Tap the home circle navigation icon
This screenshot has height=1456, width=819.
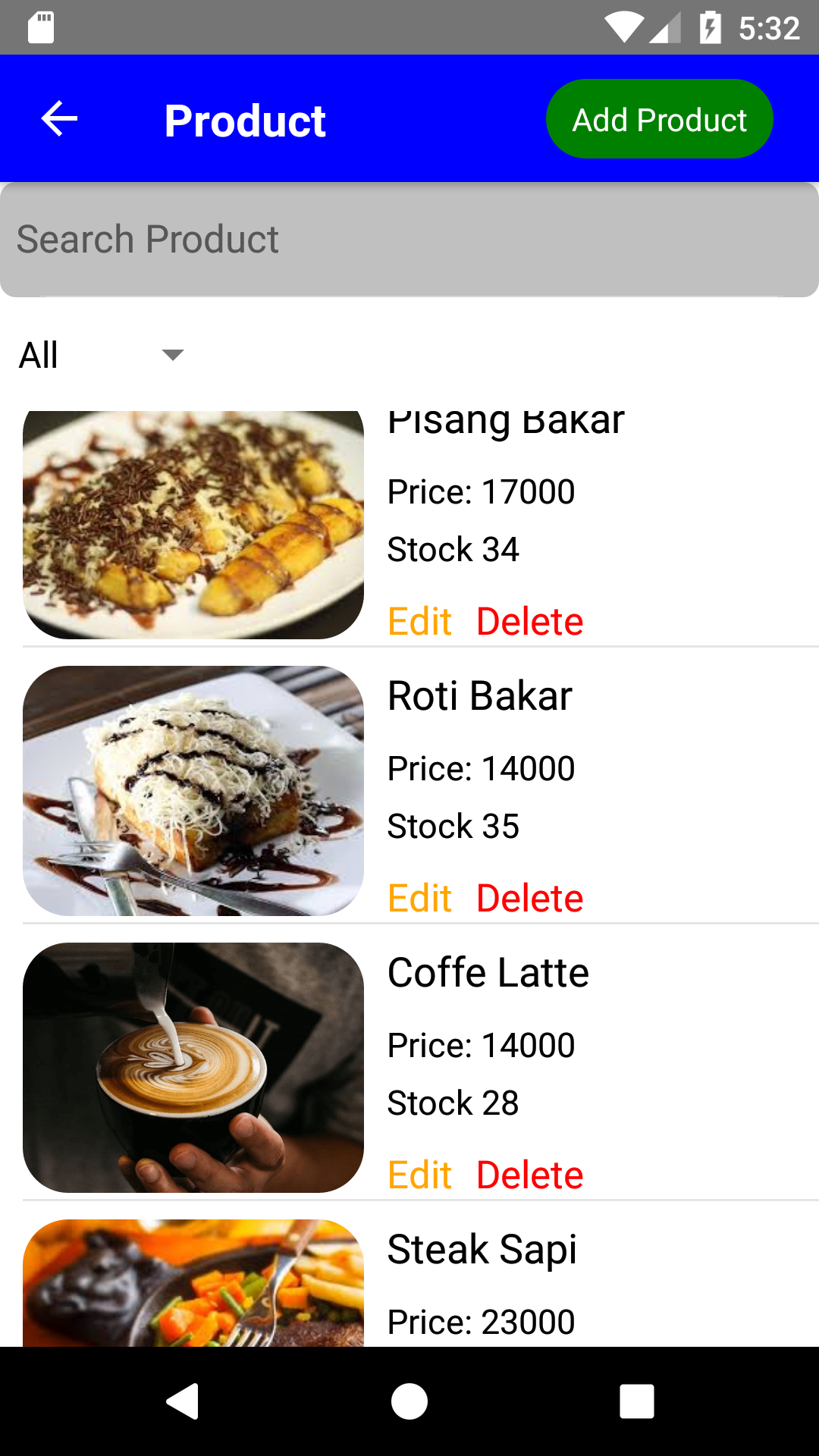[x=409, y=1401]
